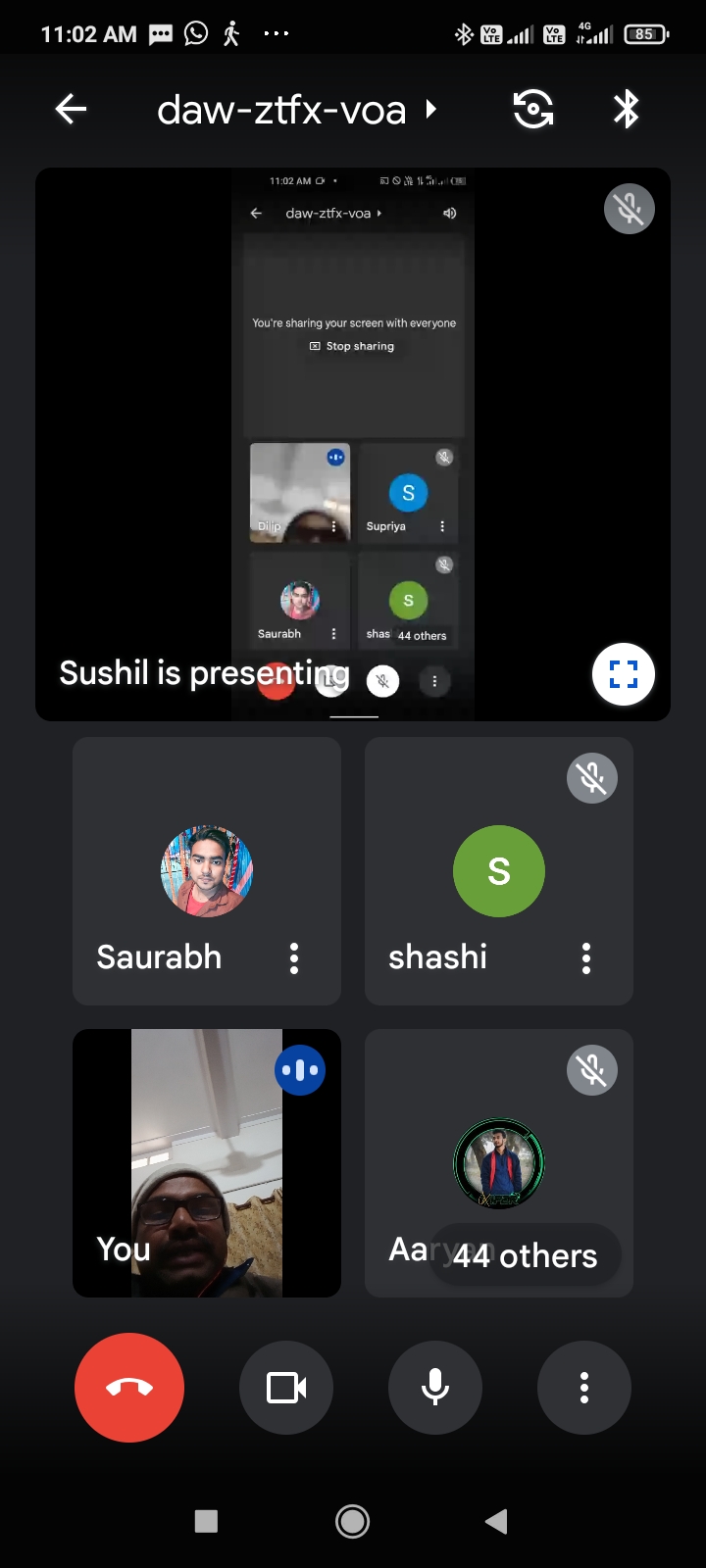
Task: Expand Sushil's presentation to fullscreen
Action: (x=624, y=674)
